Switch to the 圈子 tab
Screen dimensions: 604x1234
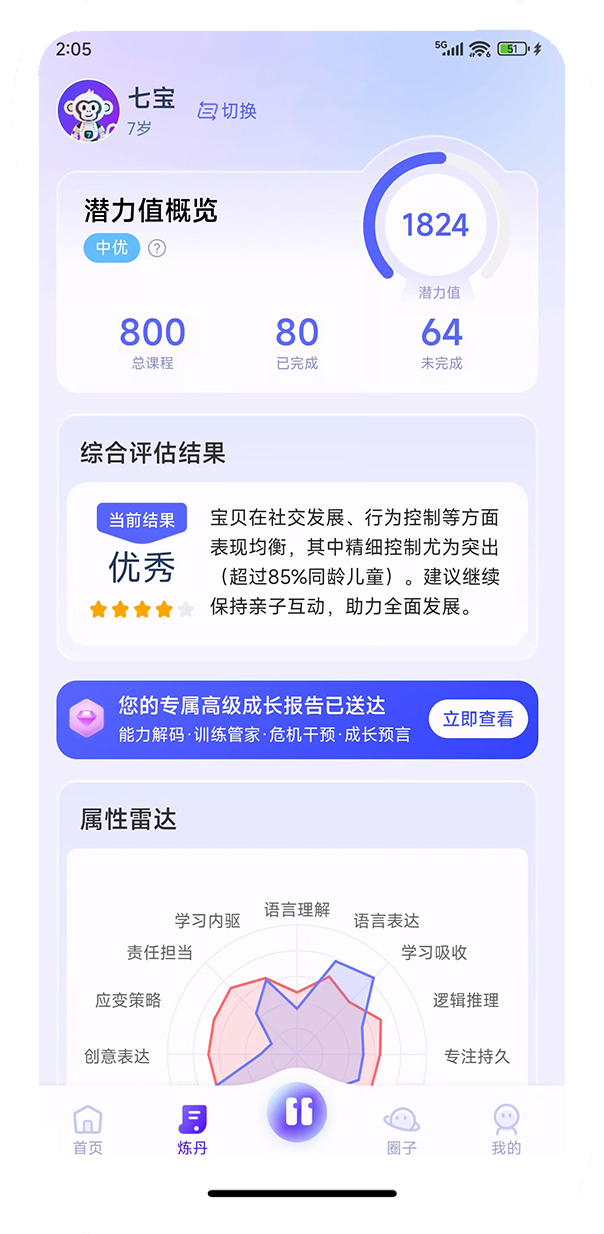[401, 1130]
